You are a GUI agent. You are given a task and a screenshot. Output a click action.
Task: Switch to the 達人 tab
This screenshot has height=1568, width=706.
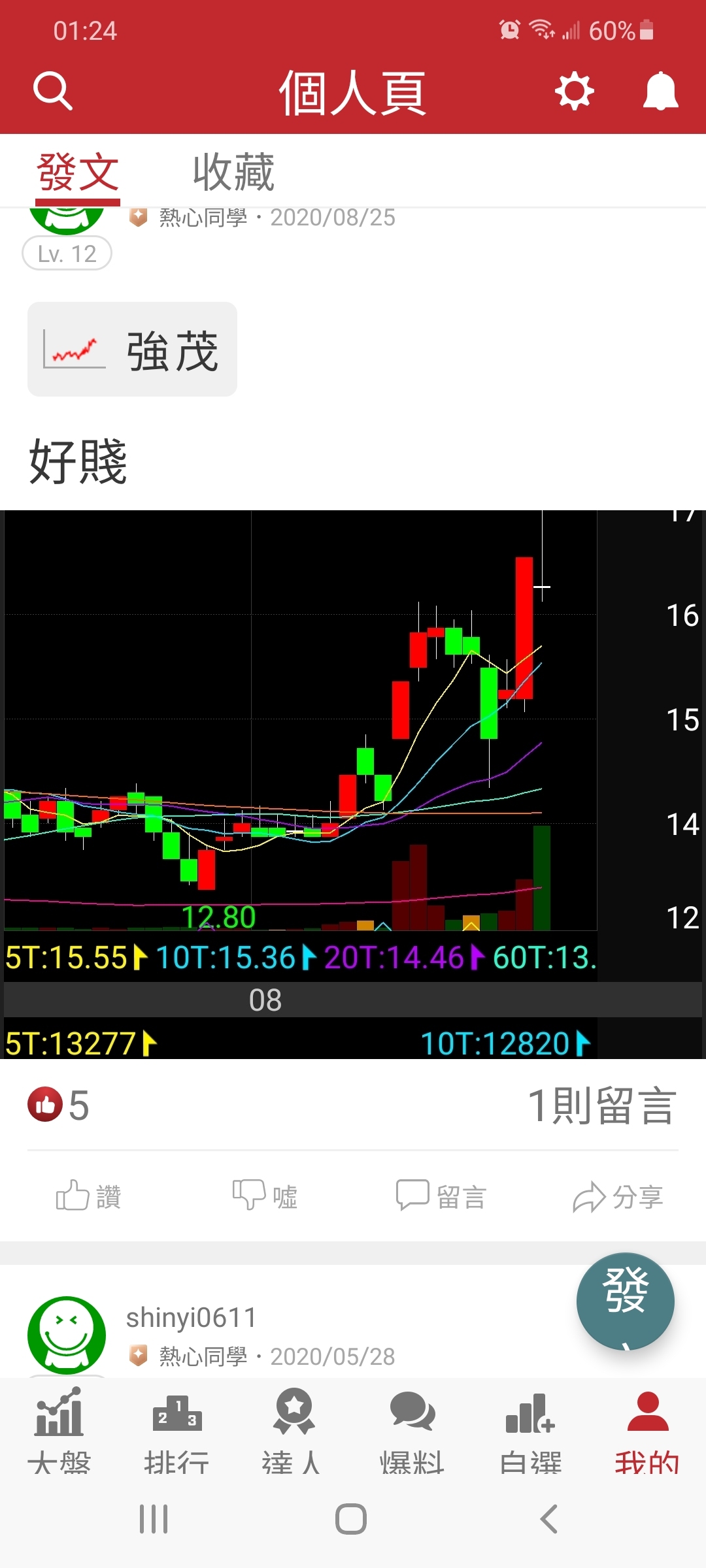(293, 1431)
